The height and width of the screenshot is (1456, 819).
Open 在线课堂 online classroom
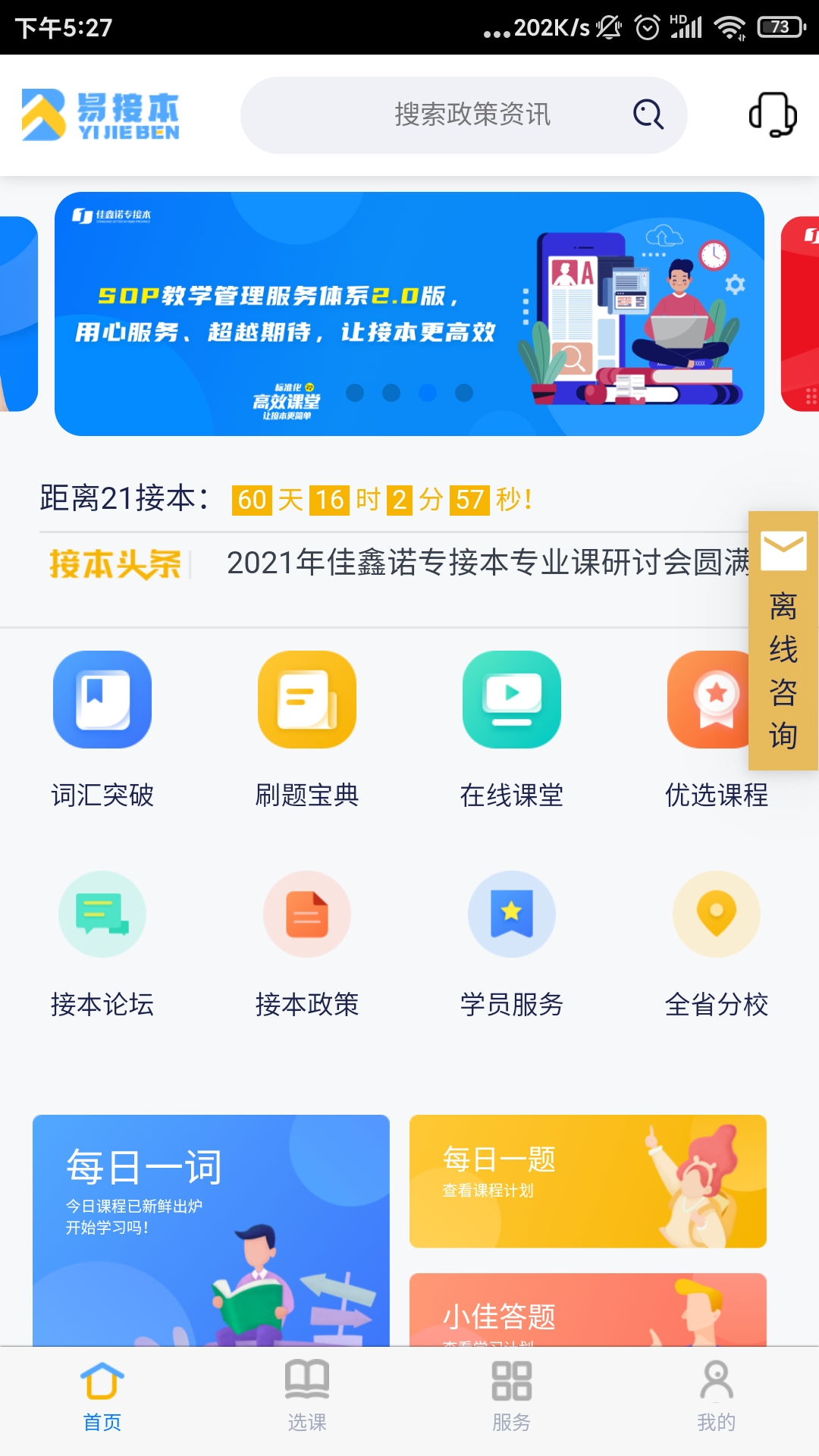(x=512, y=728)
